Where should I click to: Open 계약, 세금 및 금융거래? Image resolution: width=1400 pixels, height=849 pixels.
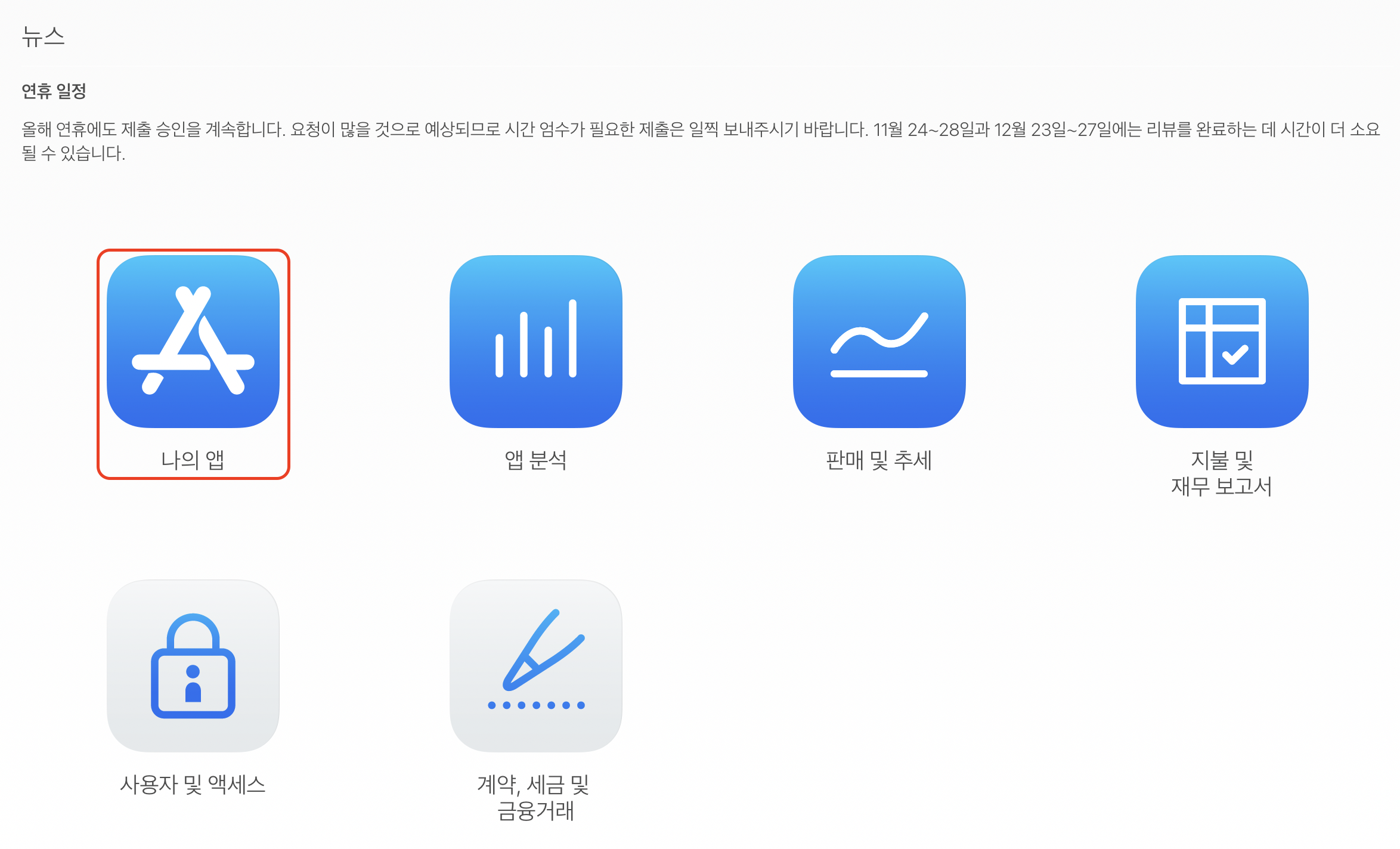coord(535,666)
